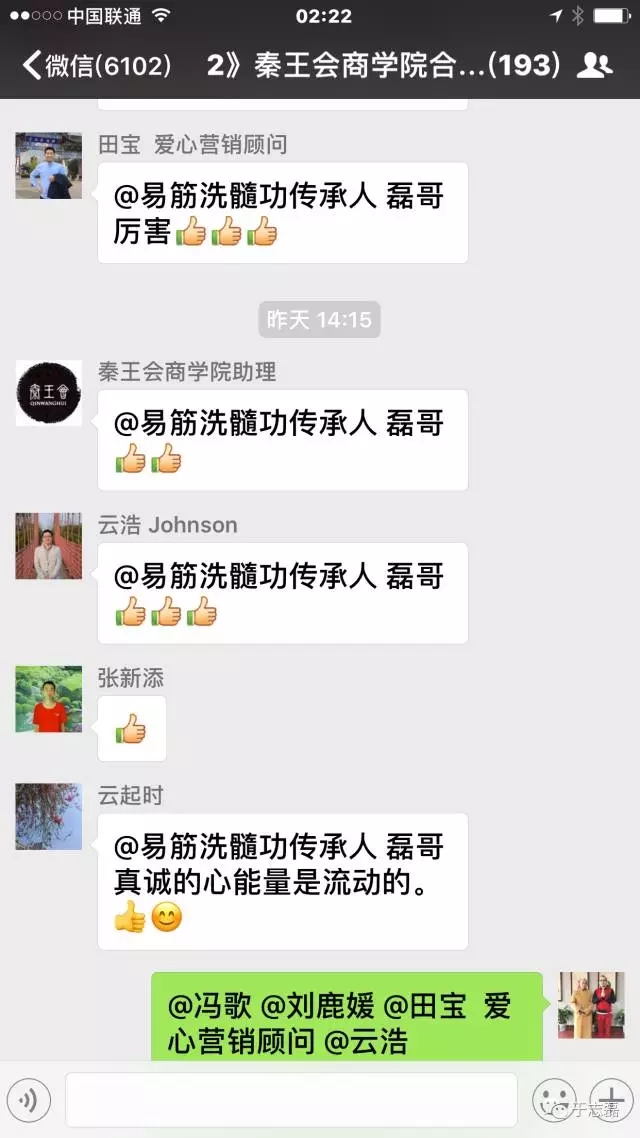Tap the message text input field

pyautogui.click(x=291, y=1100)
